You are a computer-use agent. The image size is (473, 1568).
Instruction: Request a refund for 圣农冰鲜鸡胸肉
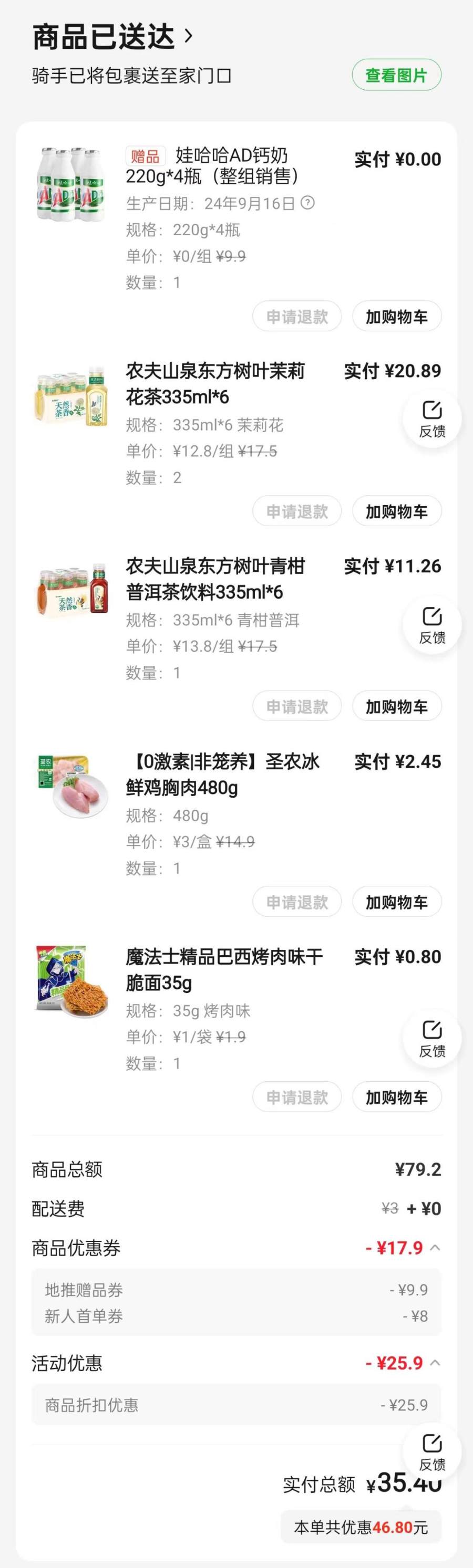pos(297,902)
